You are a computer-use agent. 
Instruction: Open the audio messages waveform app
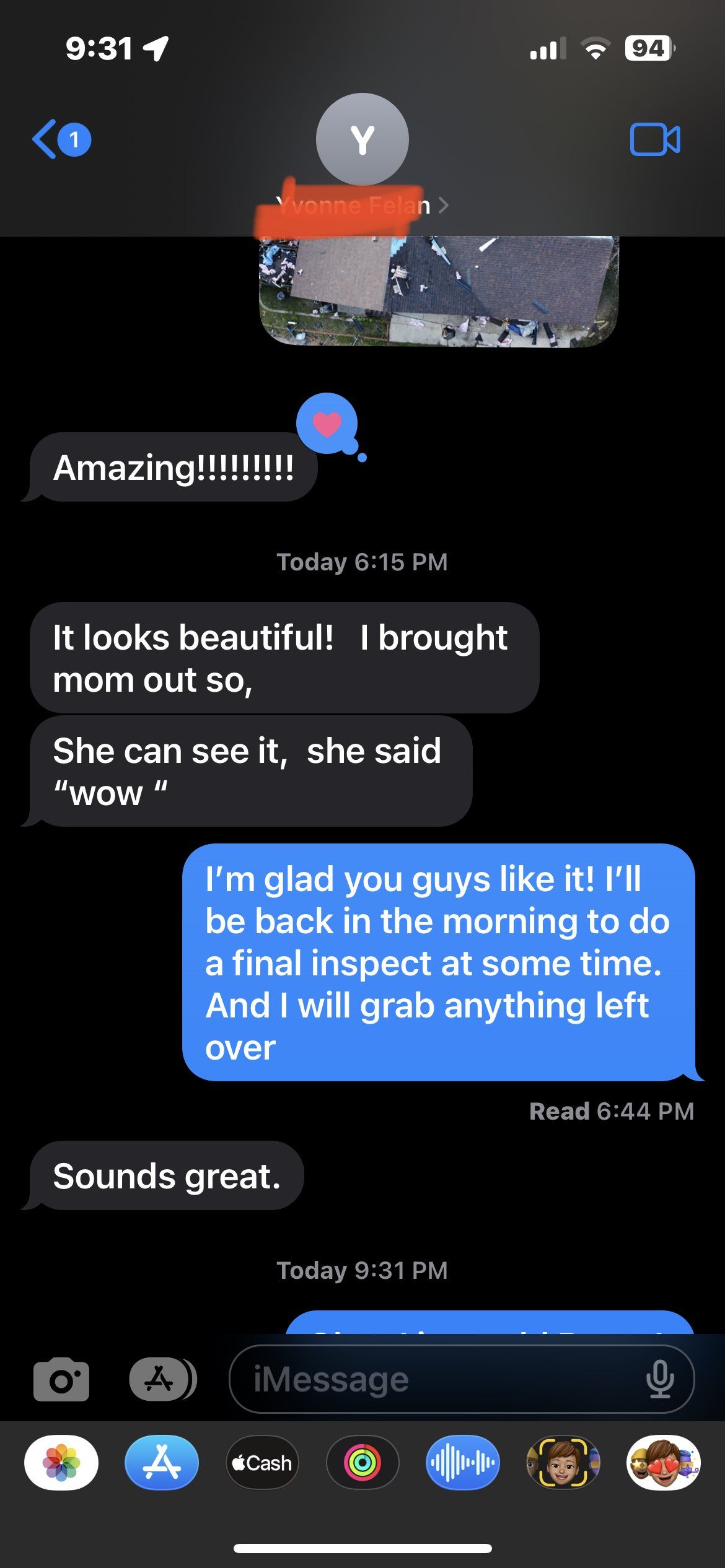pos(462,1463)
